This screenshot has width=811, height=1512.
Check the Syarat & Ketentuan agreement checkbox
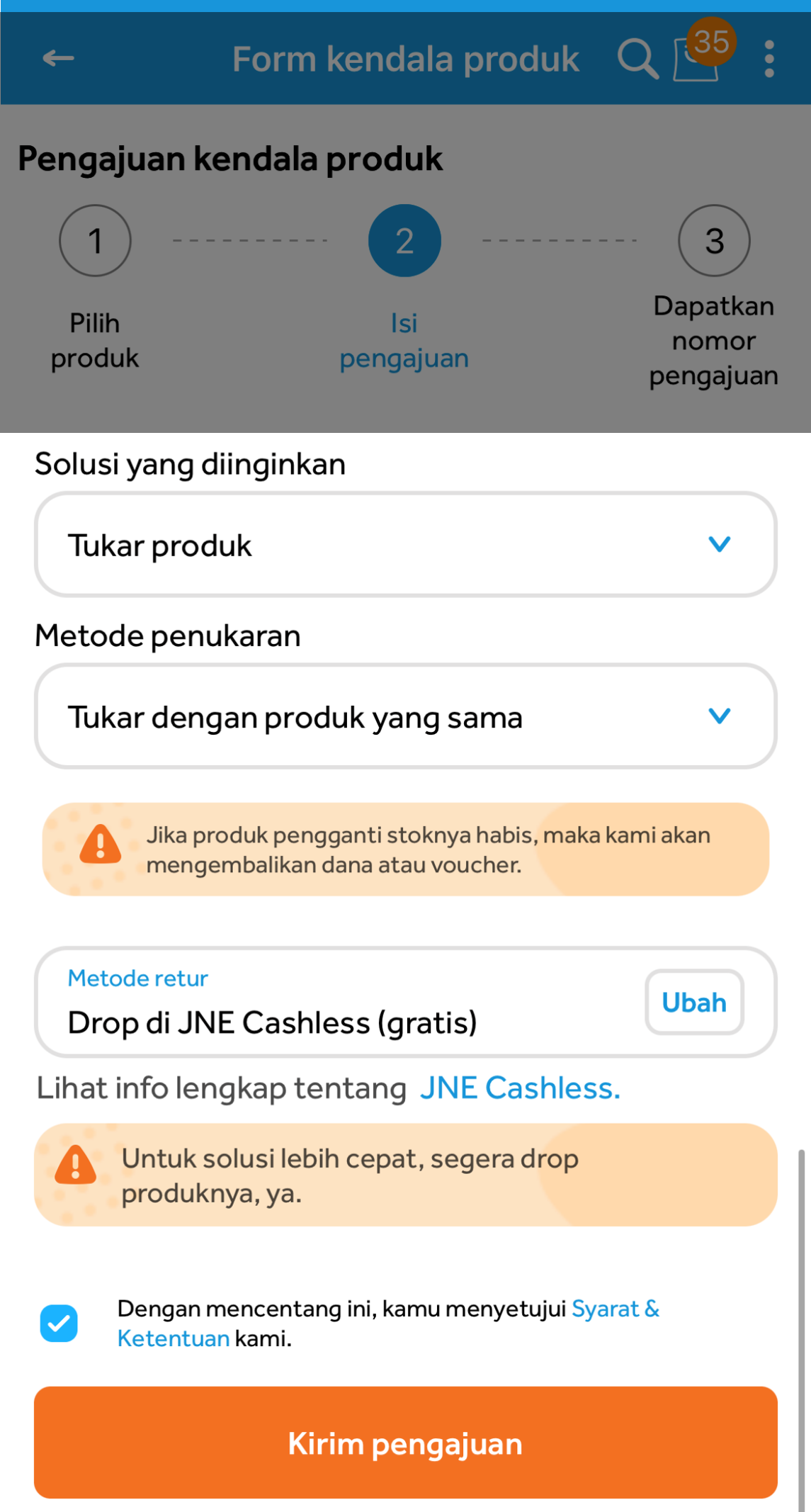point(61,1321)
